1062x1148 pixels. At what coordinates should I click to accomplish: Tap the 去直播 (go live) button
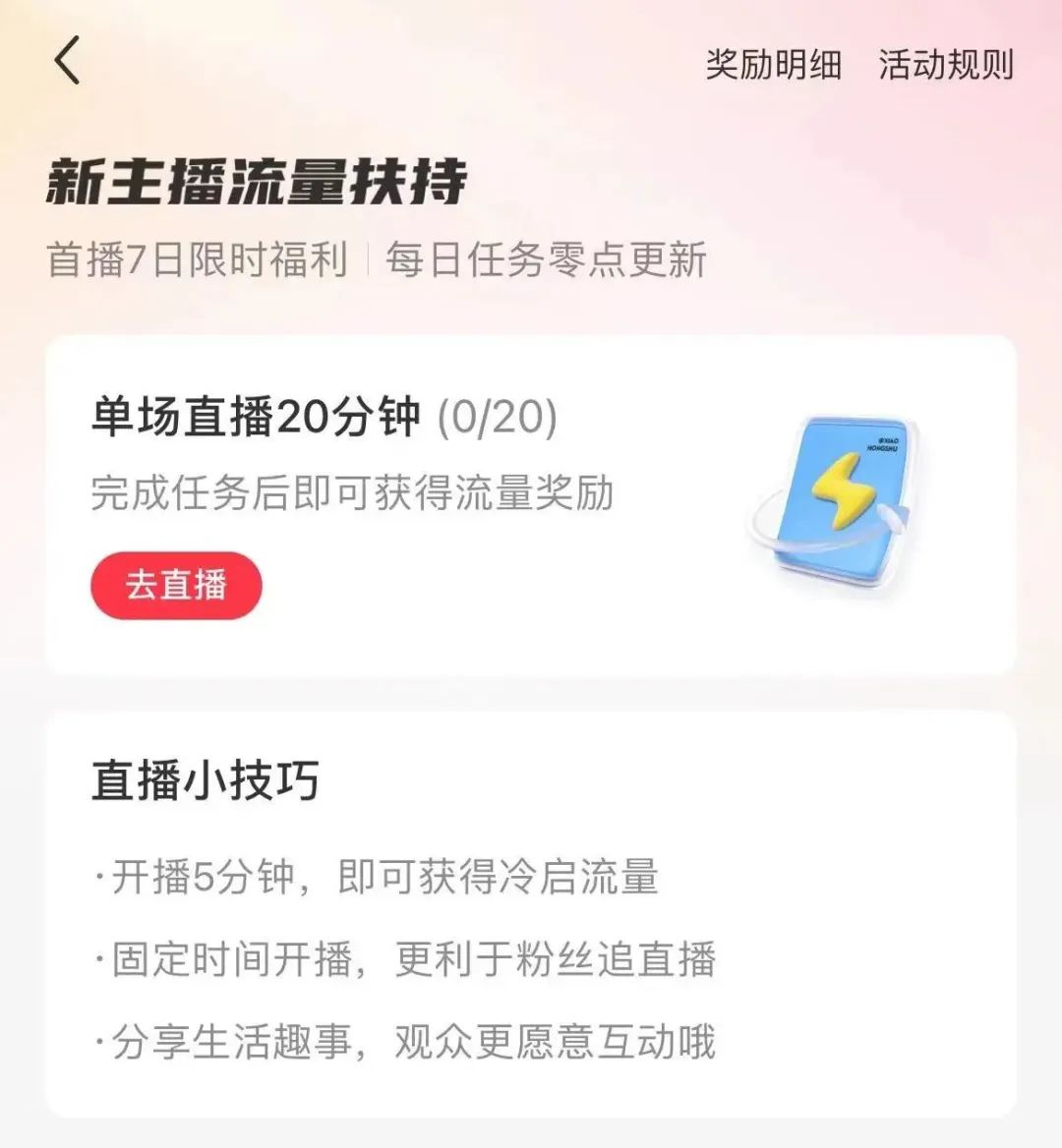[x=175, y=587]
